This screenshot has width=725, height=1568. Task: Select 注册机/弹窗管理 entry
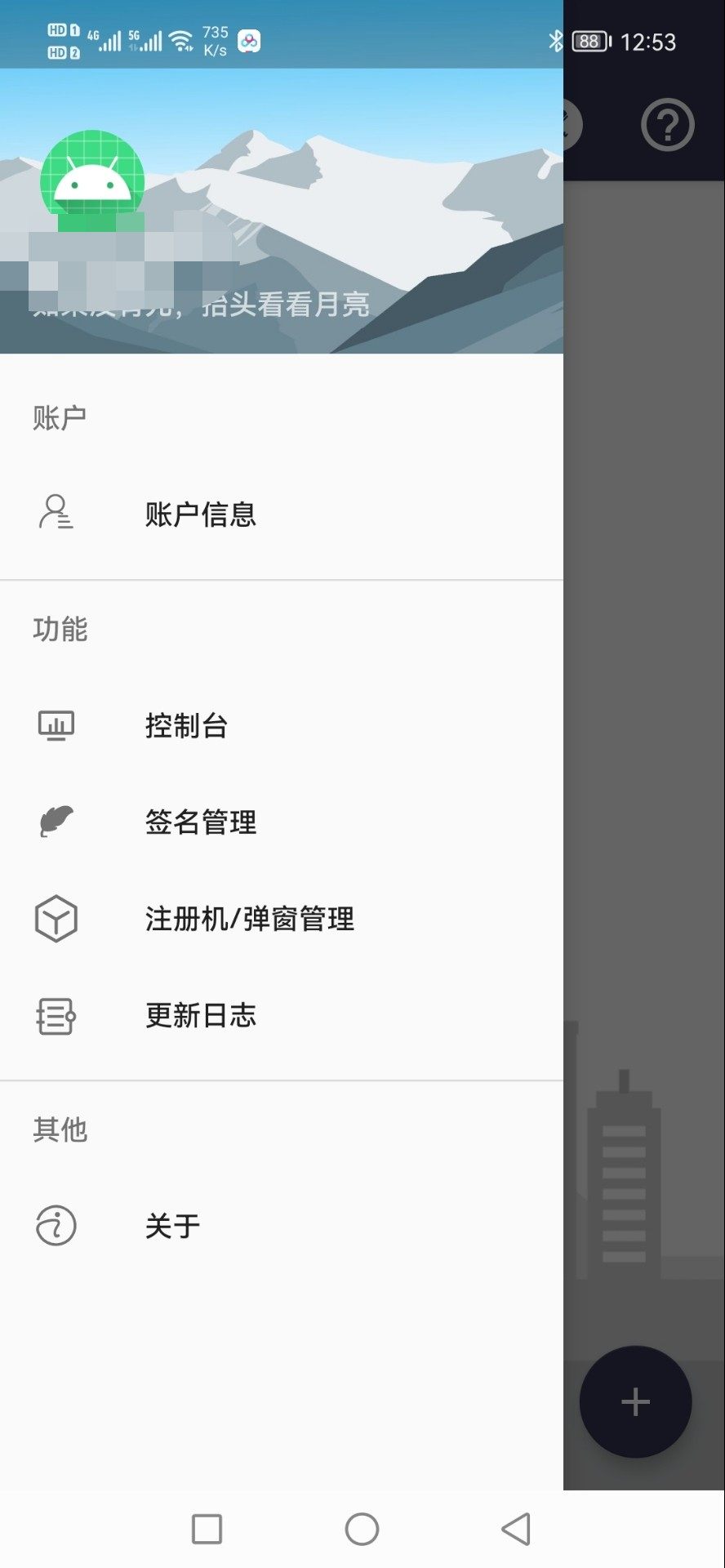[x=249, y=919]
